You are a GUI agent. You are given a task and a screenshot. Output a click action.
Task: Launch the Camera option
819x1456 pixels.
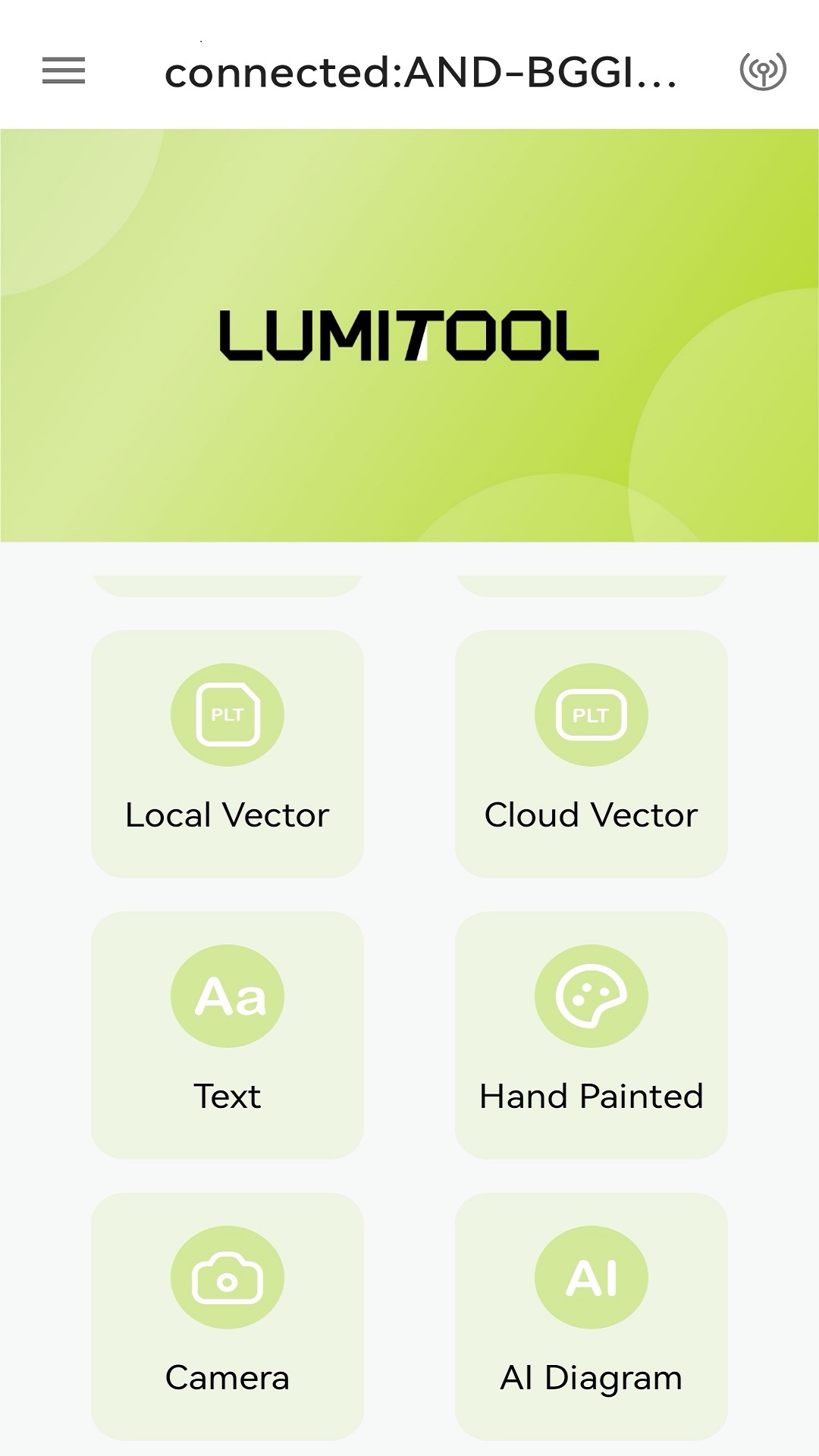227,1316
